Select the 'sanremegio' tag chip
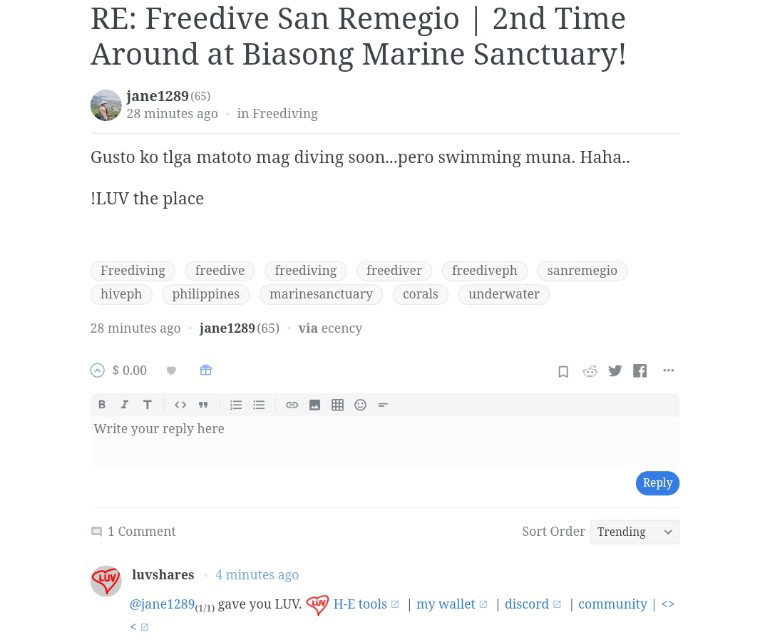The image size is (770, 643). tap(582, 271)
